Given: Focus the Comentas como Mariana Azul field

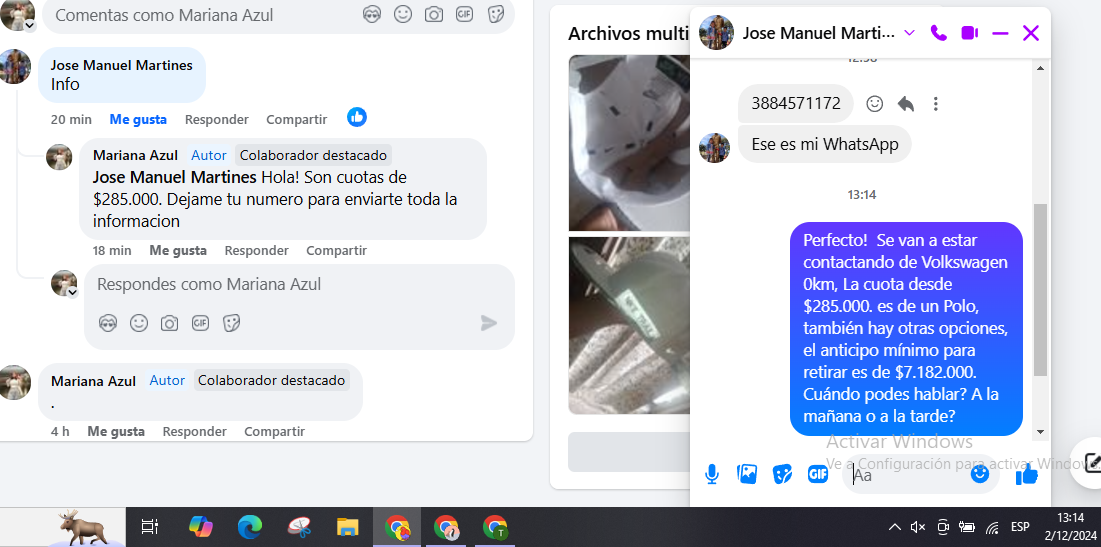Looking at the screenshot, I should (200, 15).
